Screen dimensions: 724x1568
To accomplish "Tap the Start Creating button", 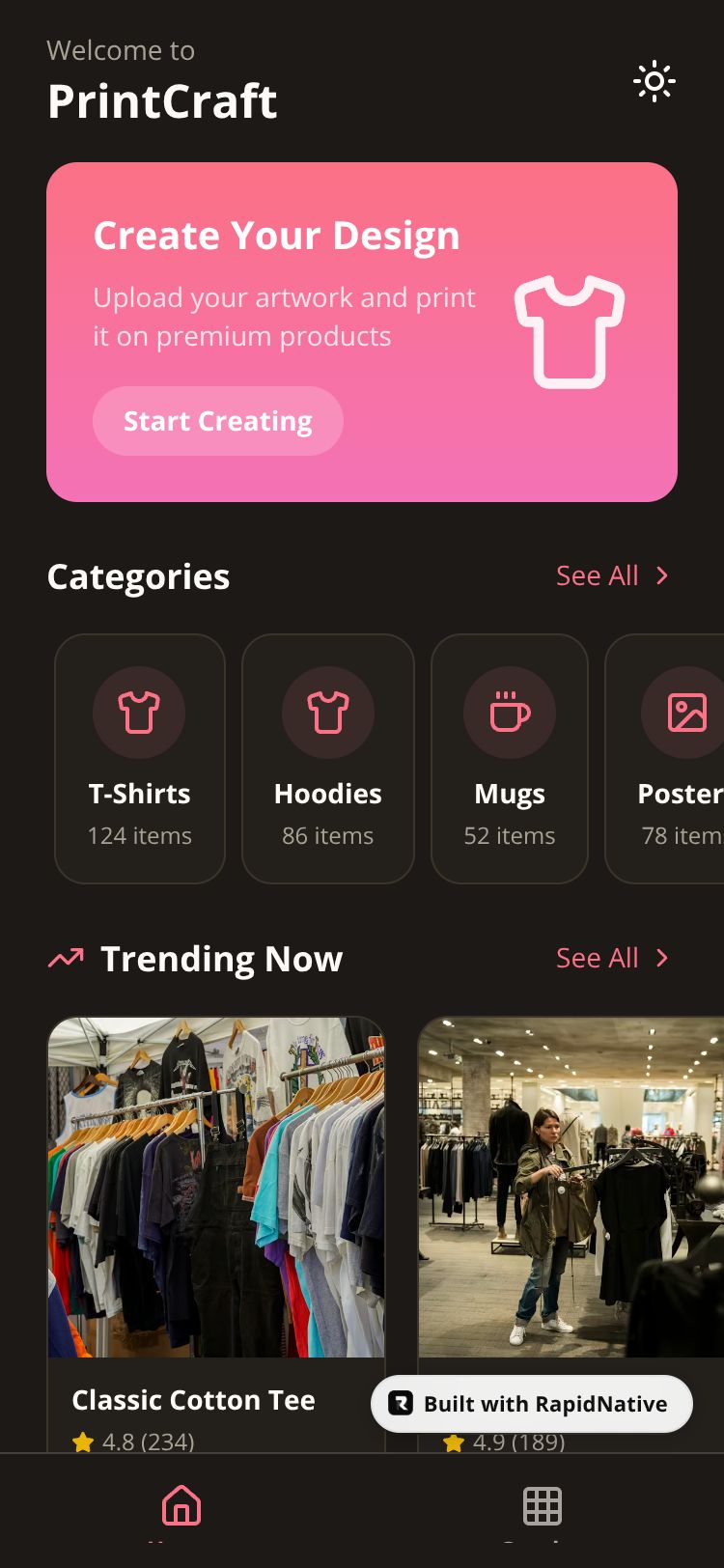I will (218, 421).
